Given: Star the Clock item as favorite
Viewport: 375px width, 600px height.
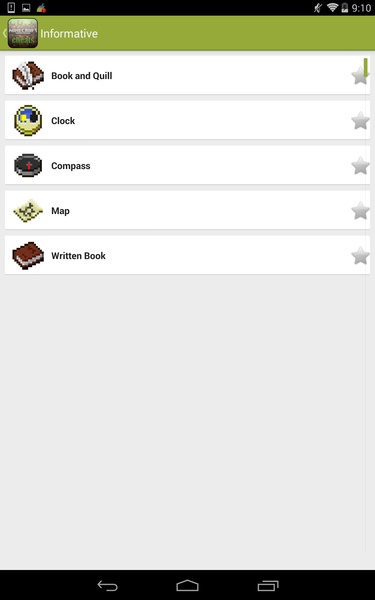Looking at the screenshot, I should [x=360, y=121].
